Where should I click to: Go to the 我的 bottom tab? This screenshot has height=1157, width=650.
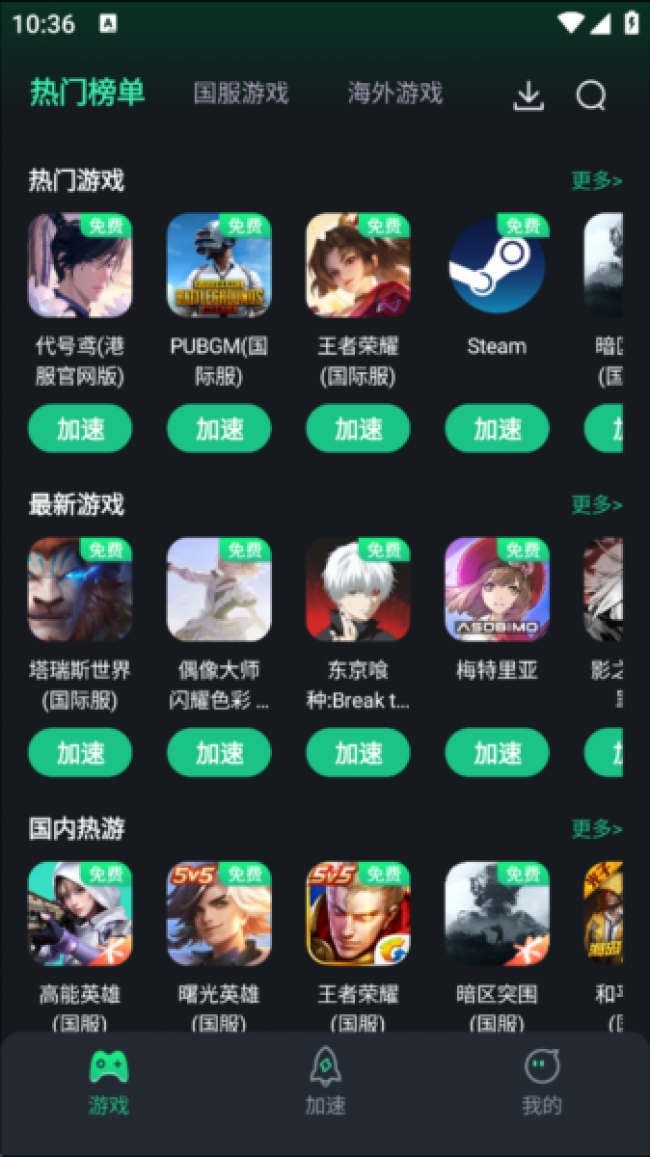[x=542, y=1082]
